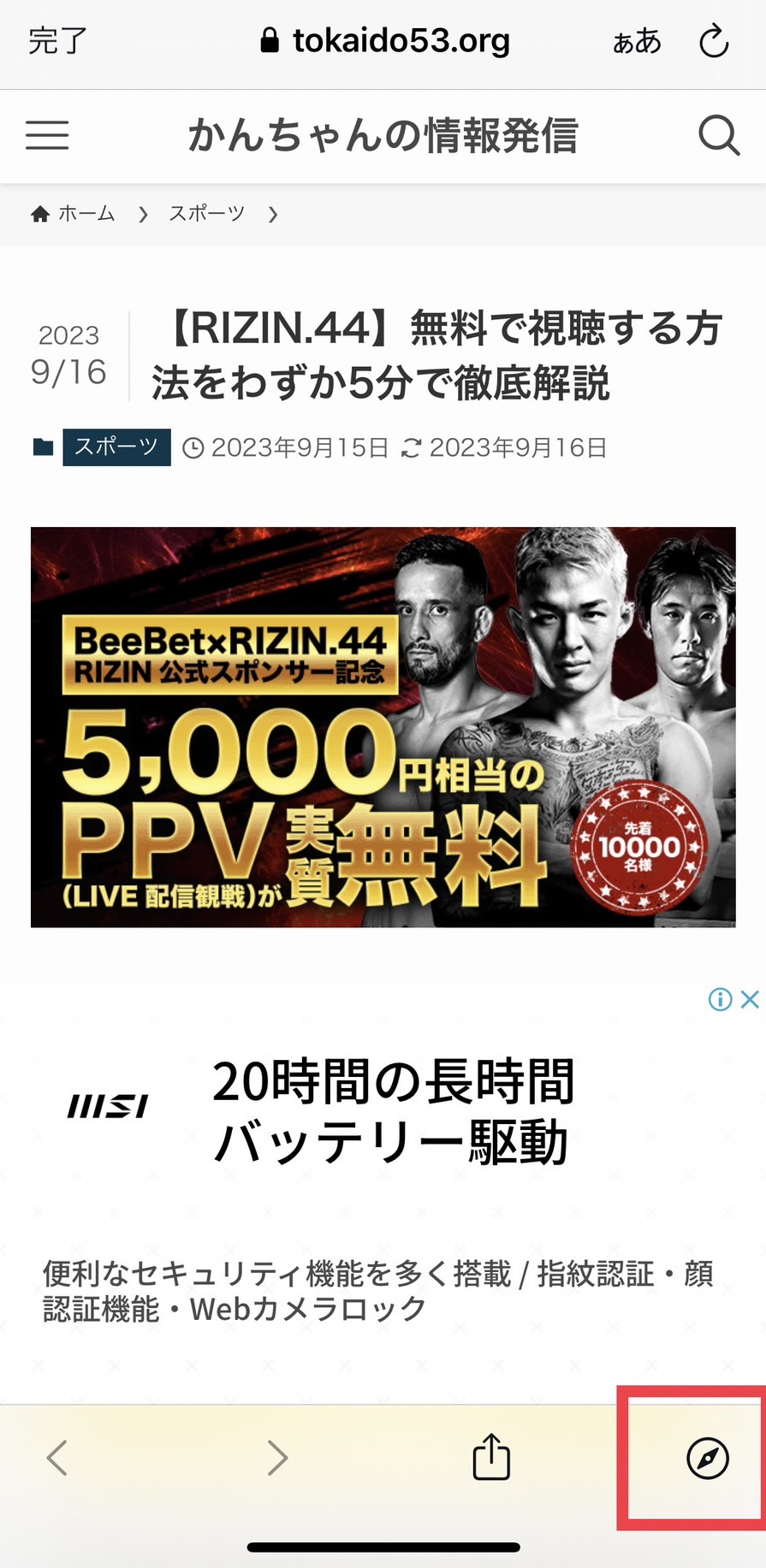The image size is (766, 1568).
Task: Tap 完了 to close the browser
Action: click(57, 41)
